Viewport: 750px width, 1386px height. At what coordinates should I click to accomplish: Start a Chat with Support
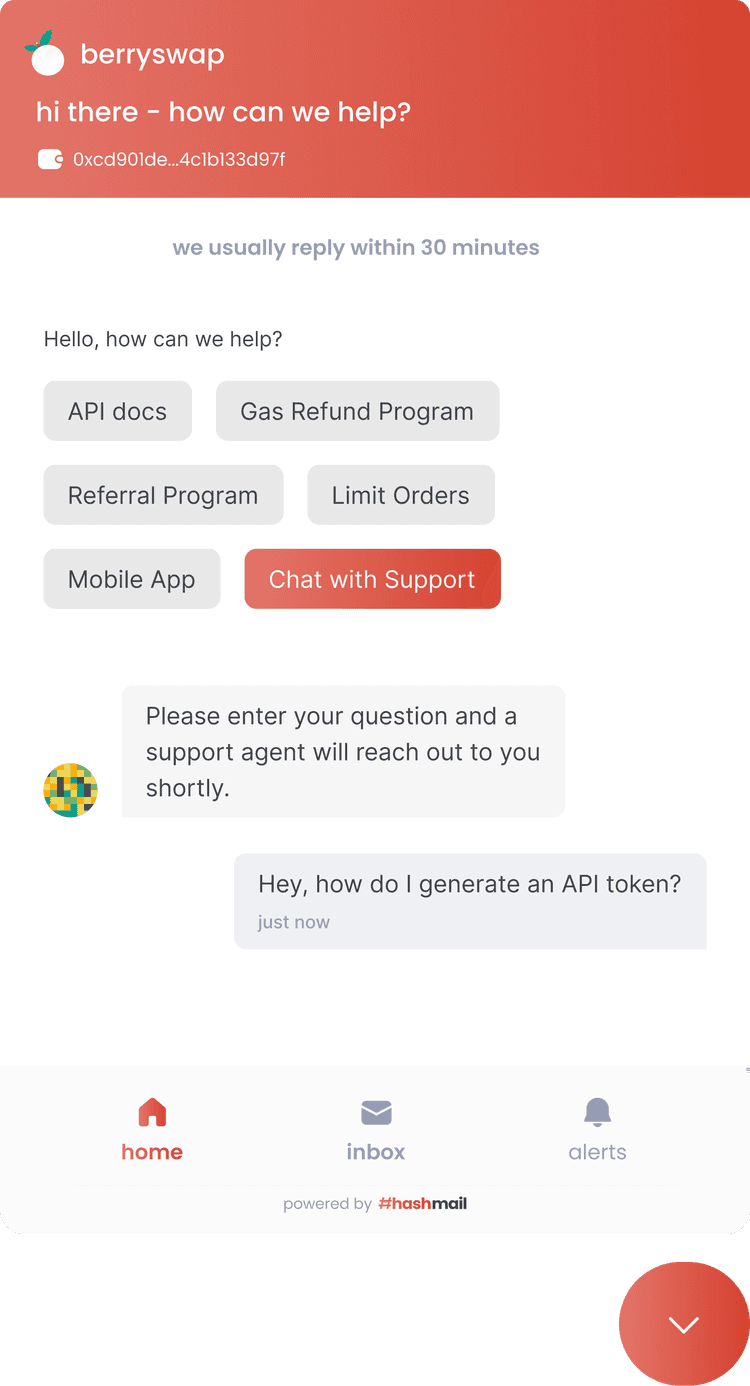pyautogui.click(x=372, y=579)
